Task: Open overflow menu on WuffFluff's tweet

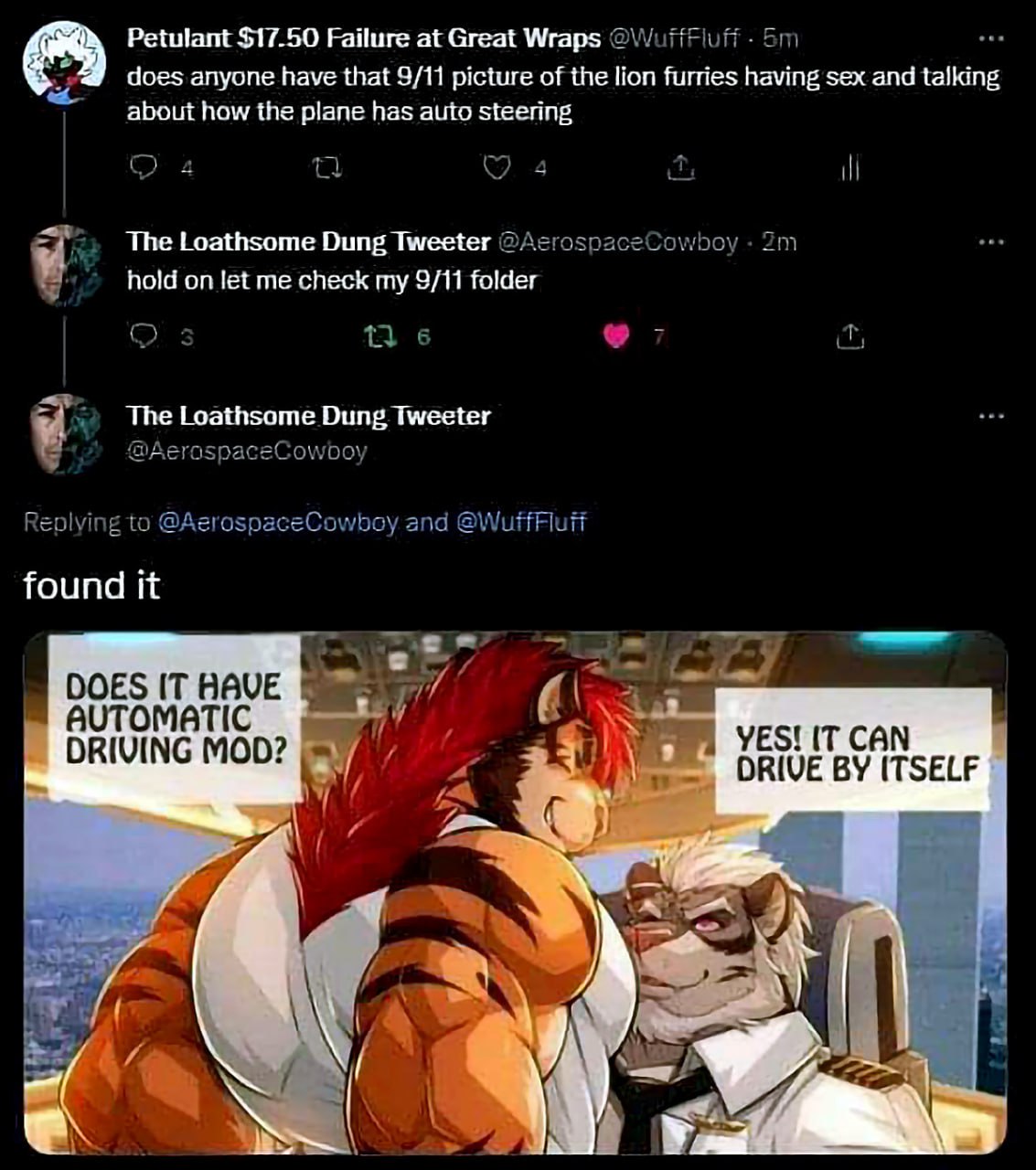Action: tap(991, 39)
